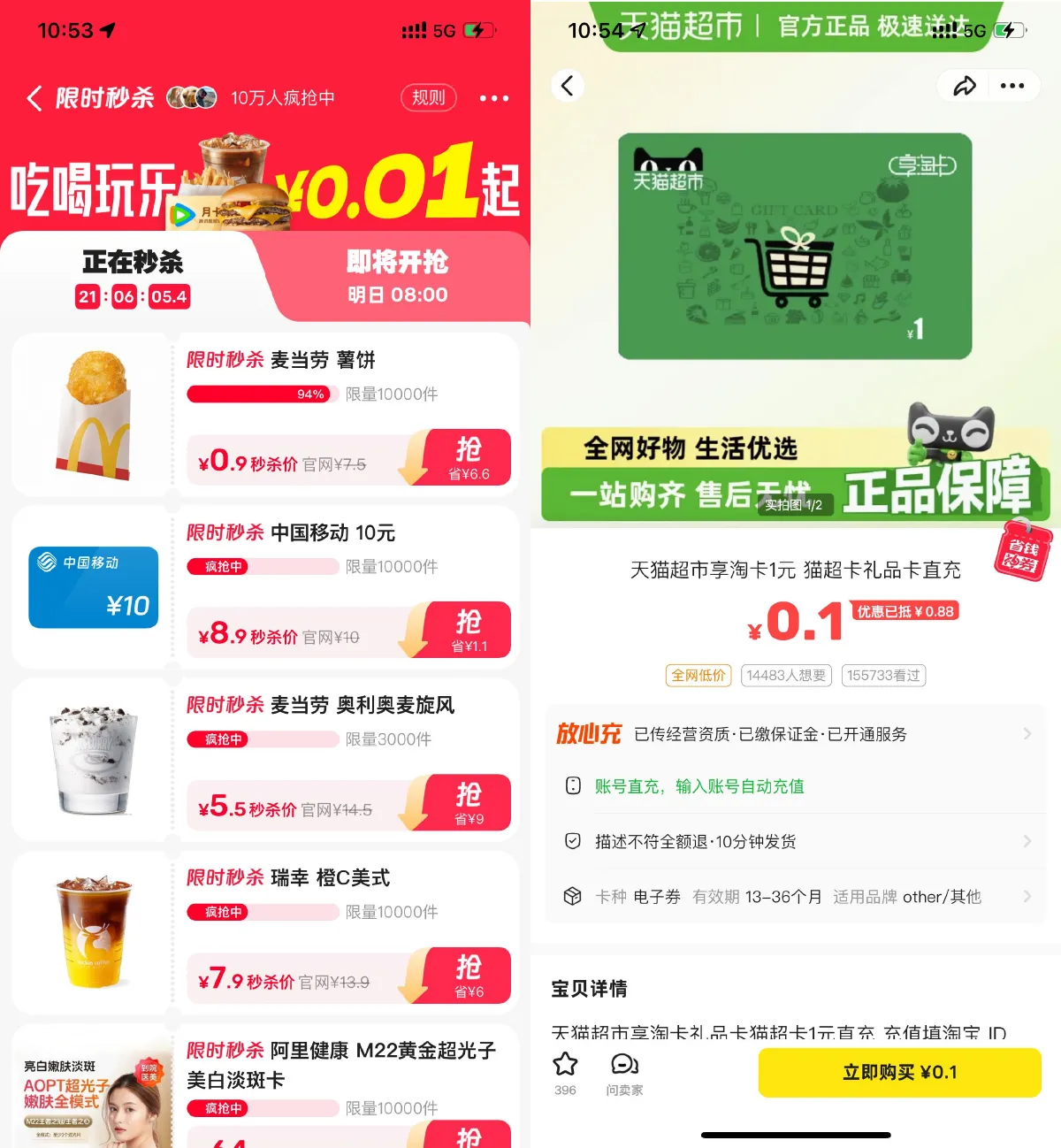Open the 规则 rules button
1061x1148 pixels.
[x=427, y=98]
